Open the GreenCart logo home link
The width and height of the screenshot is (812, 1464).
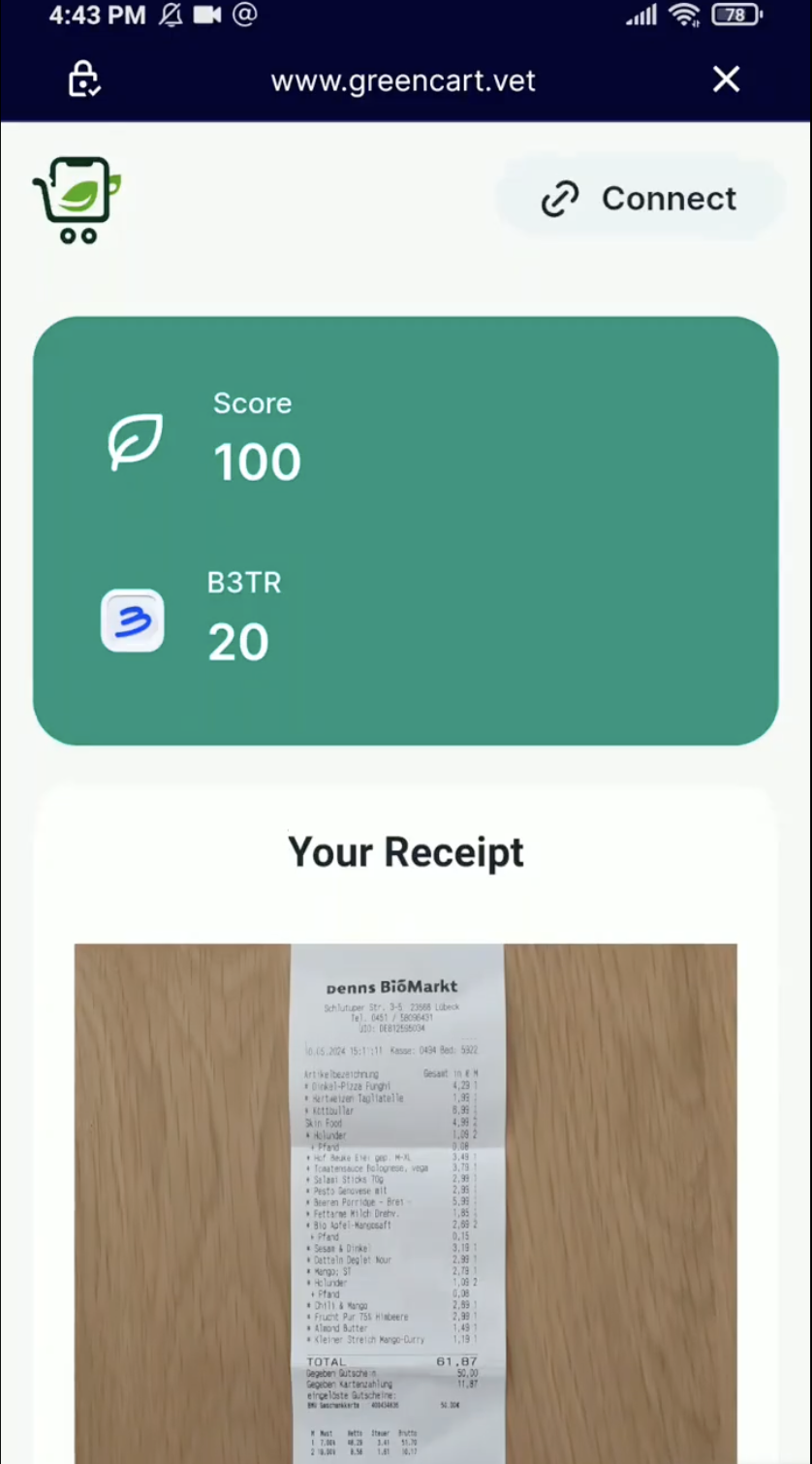(78, 200)
